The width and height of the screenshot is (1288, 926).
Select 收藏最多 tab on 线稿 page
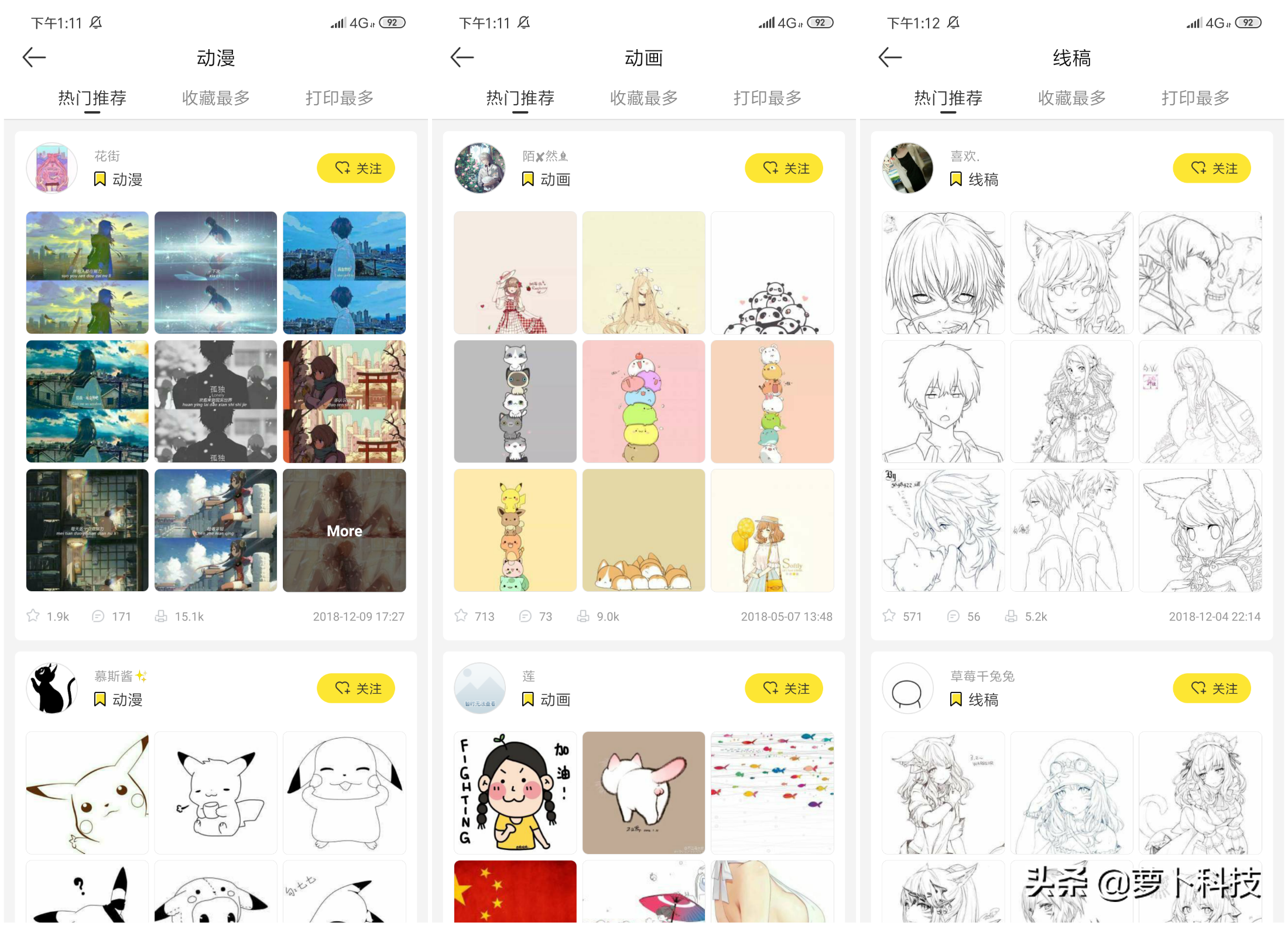click(x=1071, y=98)
